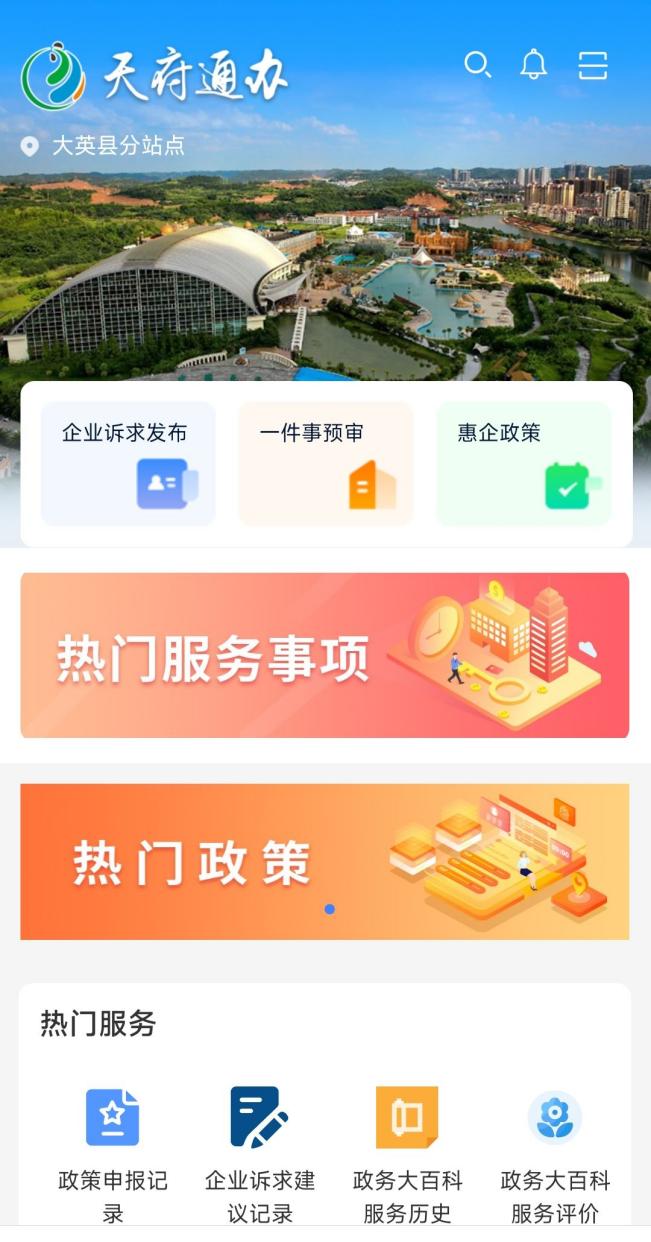651x1242 pixels.
Task: Open the 惠企政策 card
Action: 523,464
